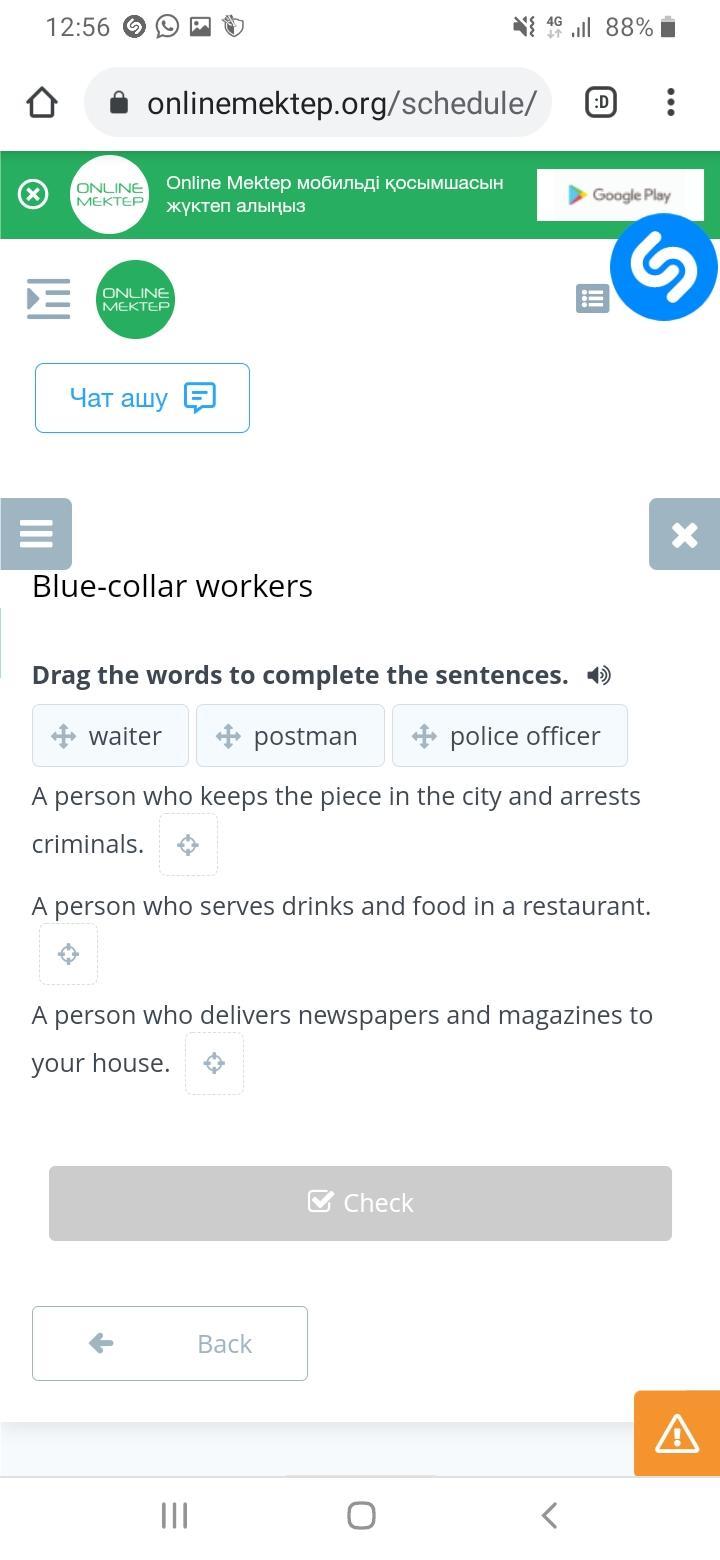Select the waiter word chip
The height and width of the screenshot is (1560, 720).
click(110, 736)
